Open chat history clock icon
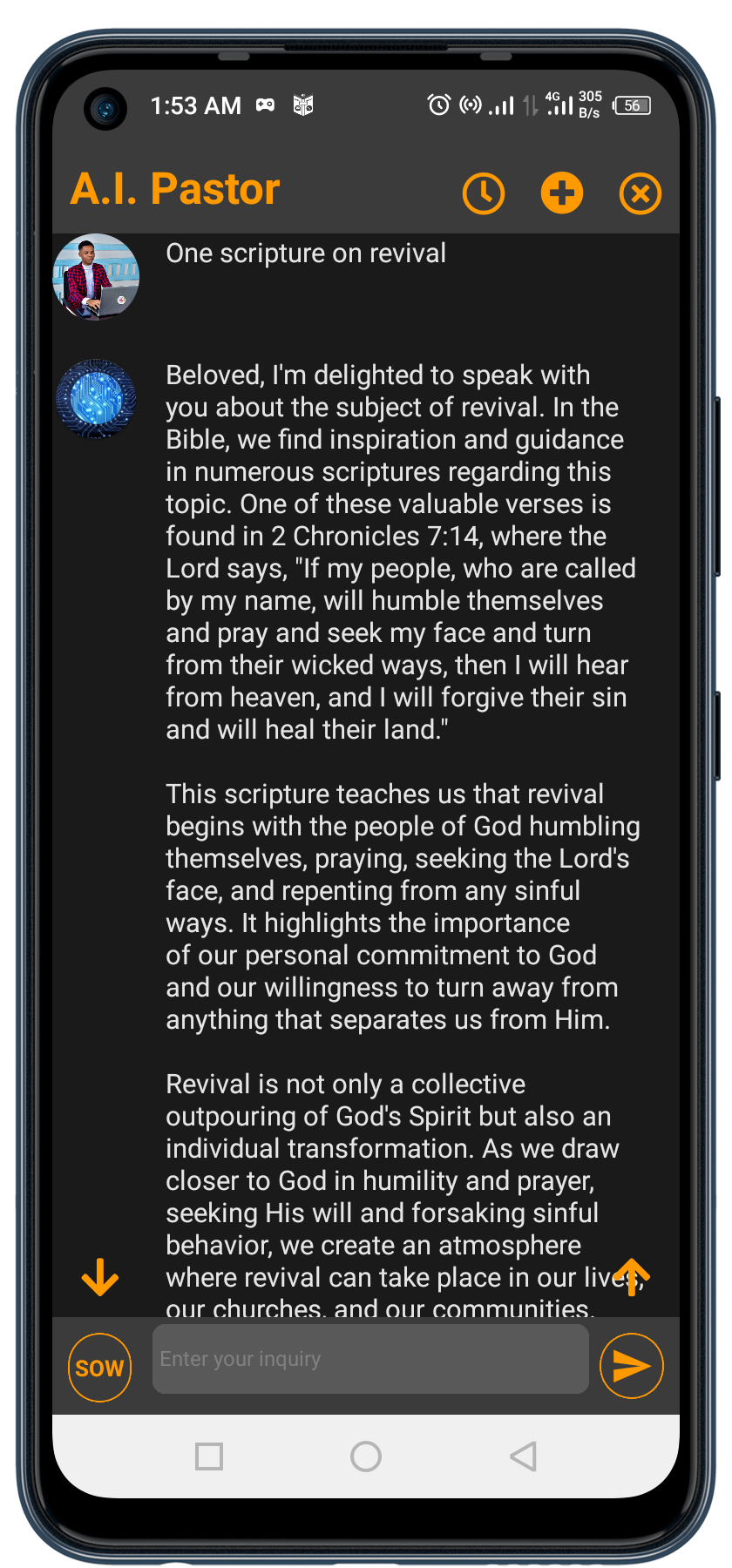The height and width of the screenshot is (1568, 732). (x=484, y=193)
